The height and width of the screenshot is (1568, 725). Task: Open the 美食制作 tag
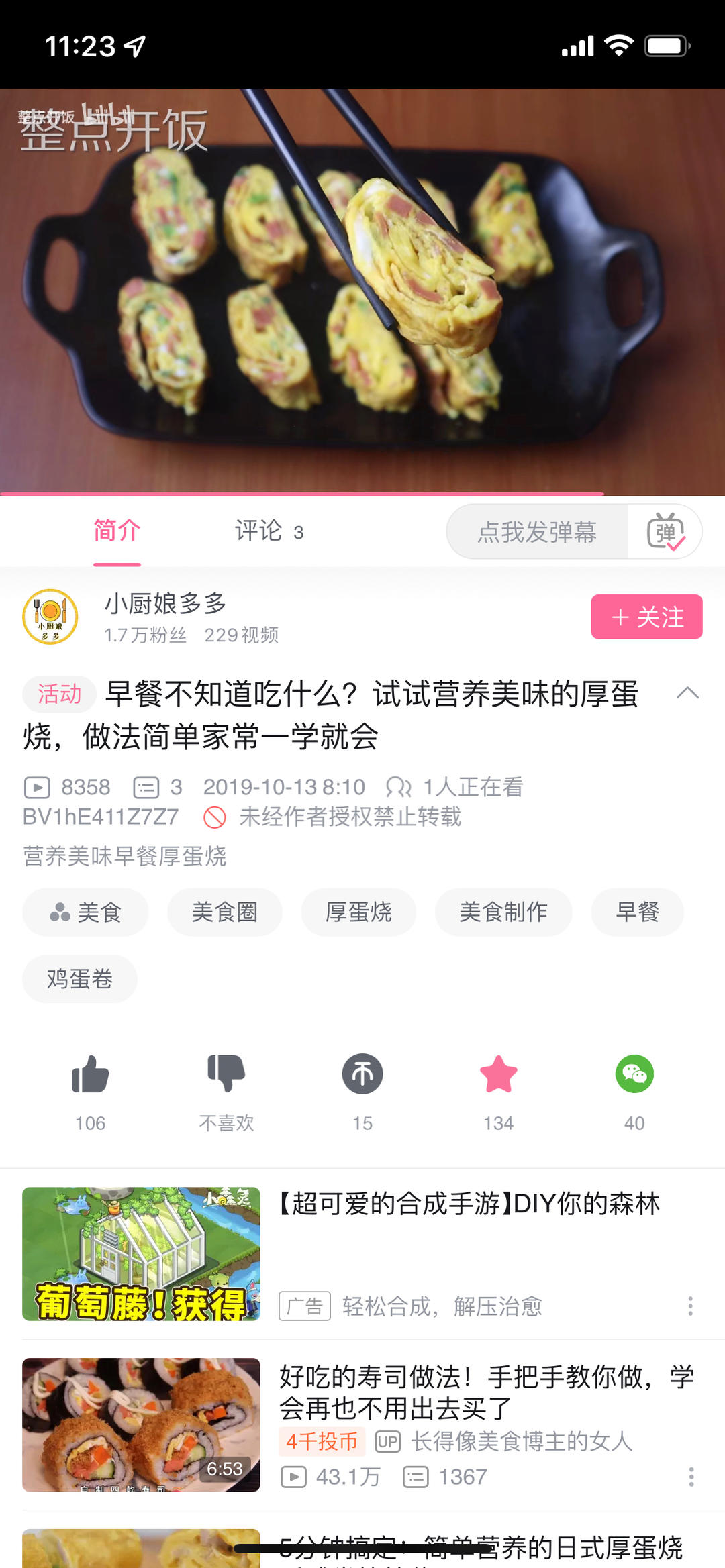(x=503, y=912)
